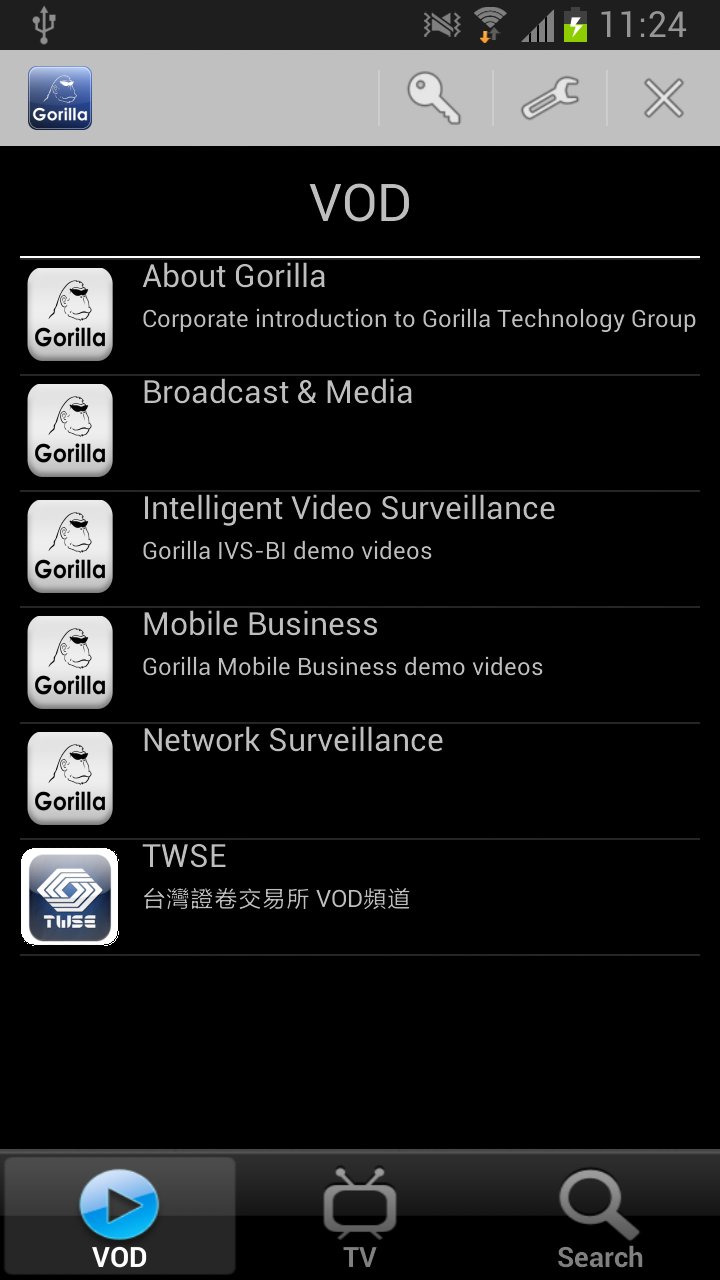Select Intelligent Video Surveillance
Viewport: 720px width, 1280px height.
click(360, 549)
